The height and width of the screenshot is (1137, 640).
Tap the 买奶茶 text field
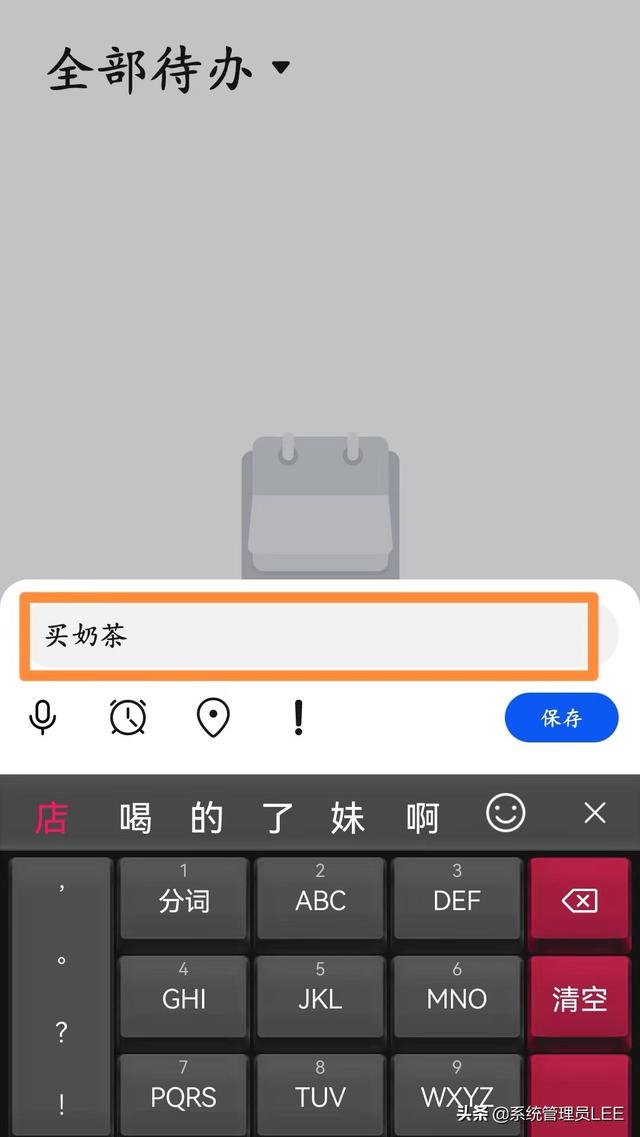pyautogui.click(x=309, y=636)
